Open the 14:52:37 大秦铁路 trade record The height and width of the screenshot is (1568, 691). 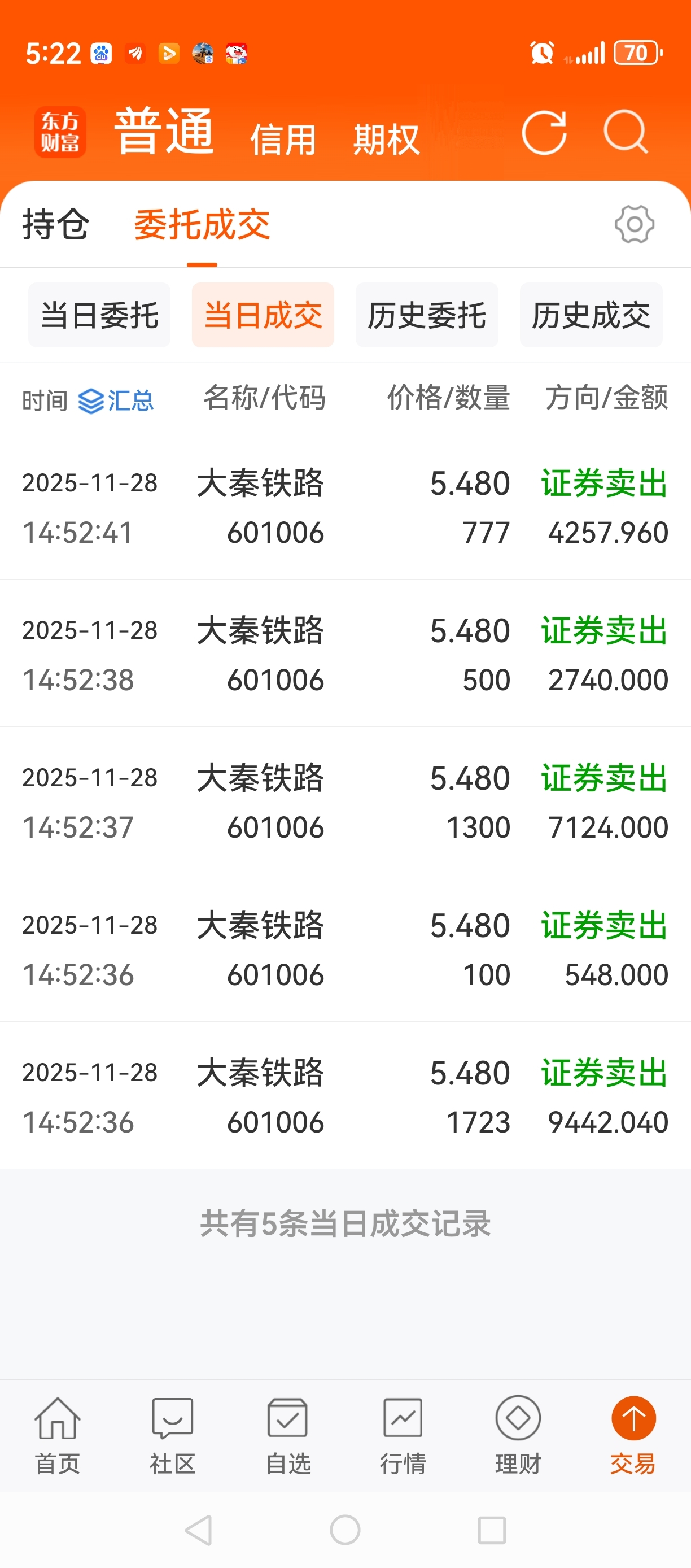(x=345, y=801)
